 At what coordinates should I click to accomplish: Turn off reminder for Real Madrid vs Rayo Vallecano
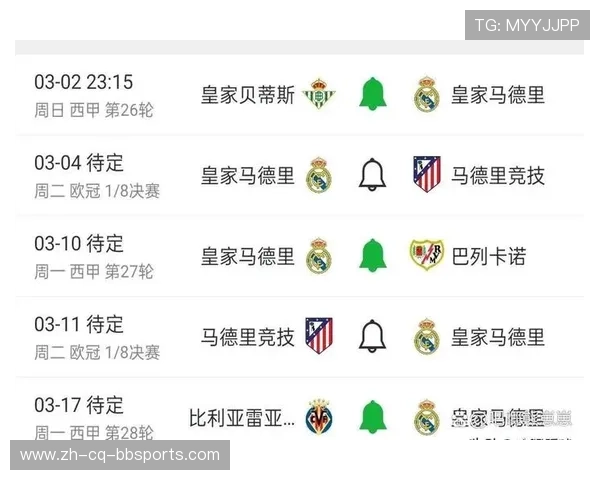[x=373, y=255]
